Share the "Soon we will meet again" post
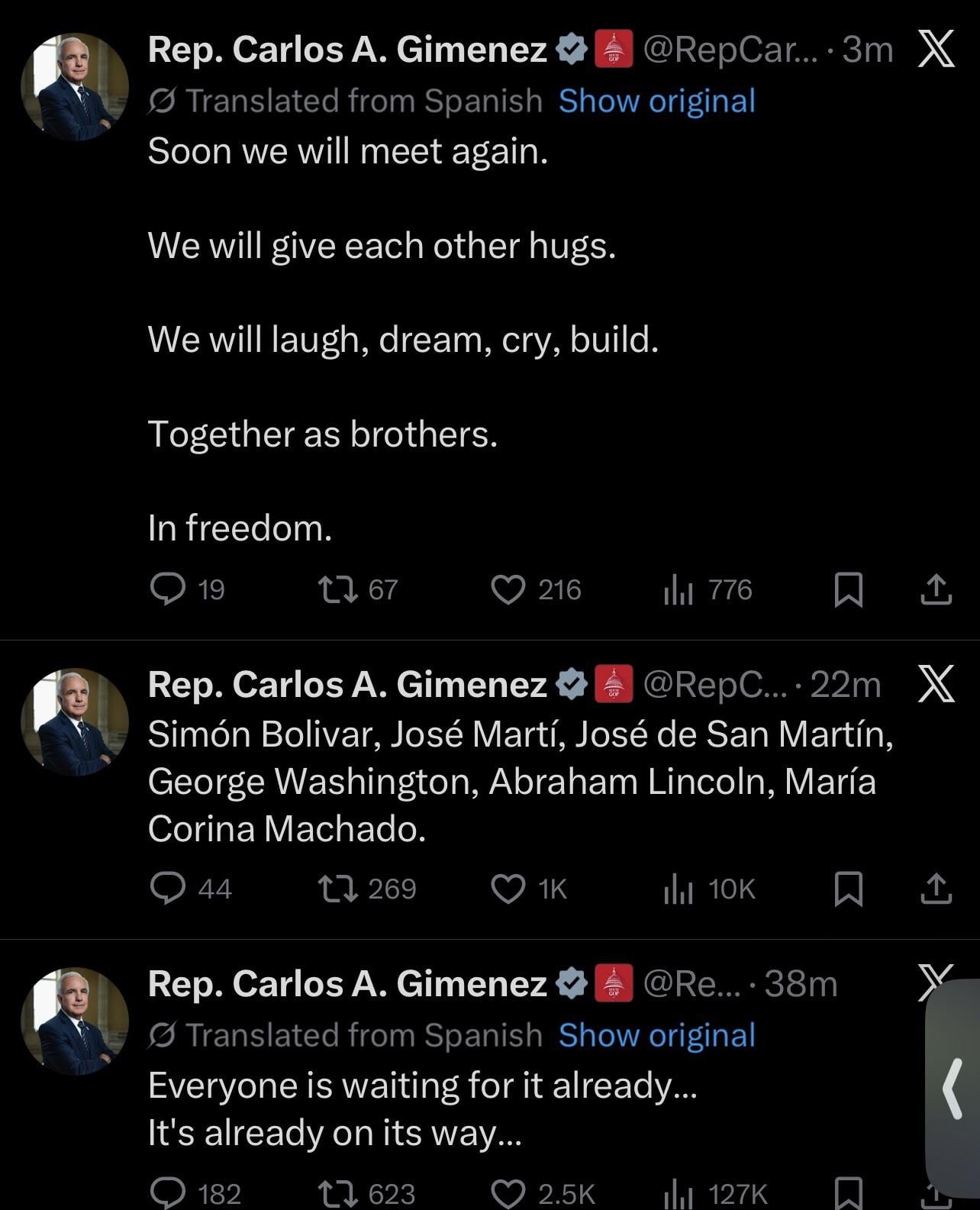 pyautogui.click(x=936, y=589)
